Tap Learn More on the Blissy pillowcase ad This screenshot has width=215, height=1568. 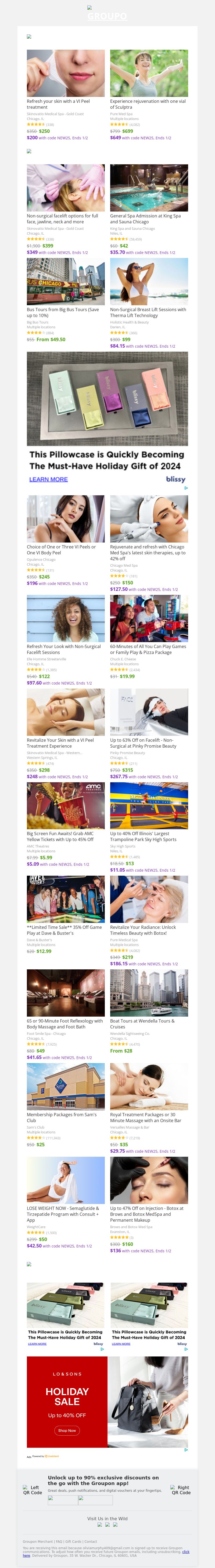coord(48,479)
